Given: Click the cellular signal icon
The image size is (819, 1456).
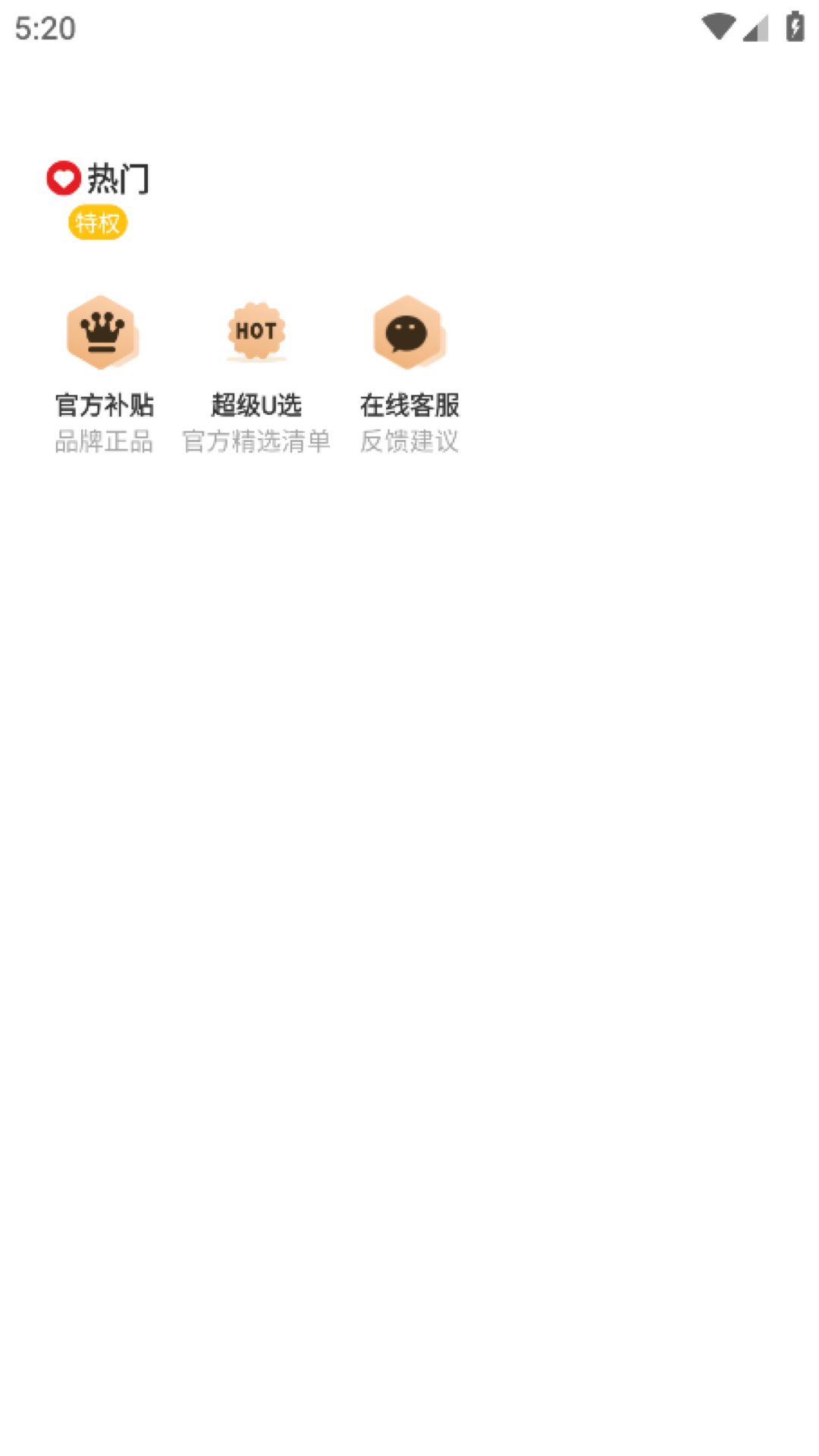Looking at the screenshot, I should point(755,27).
